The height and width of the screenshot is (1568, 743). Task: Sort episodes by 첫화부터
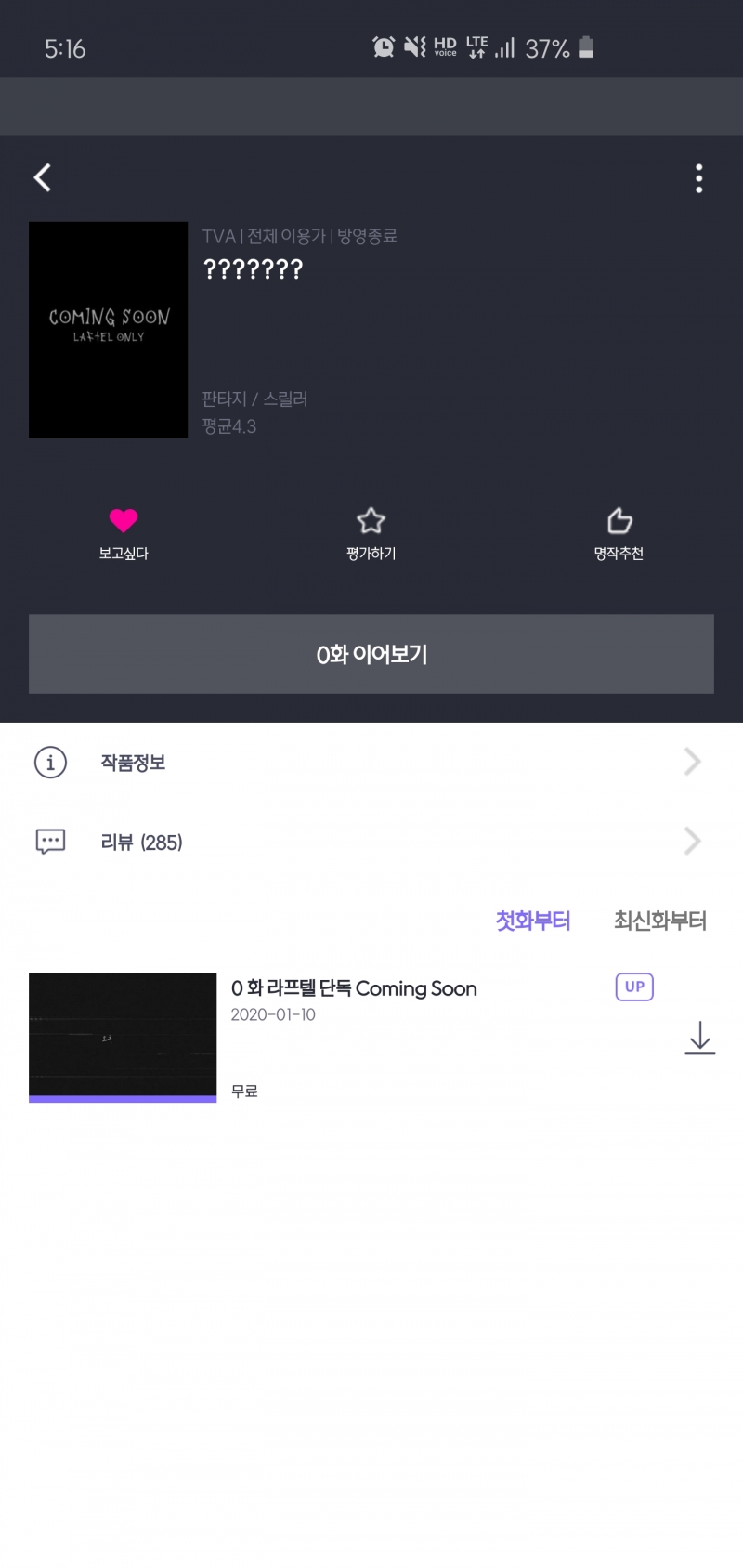click(x=532, y=921)
